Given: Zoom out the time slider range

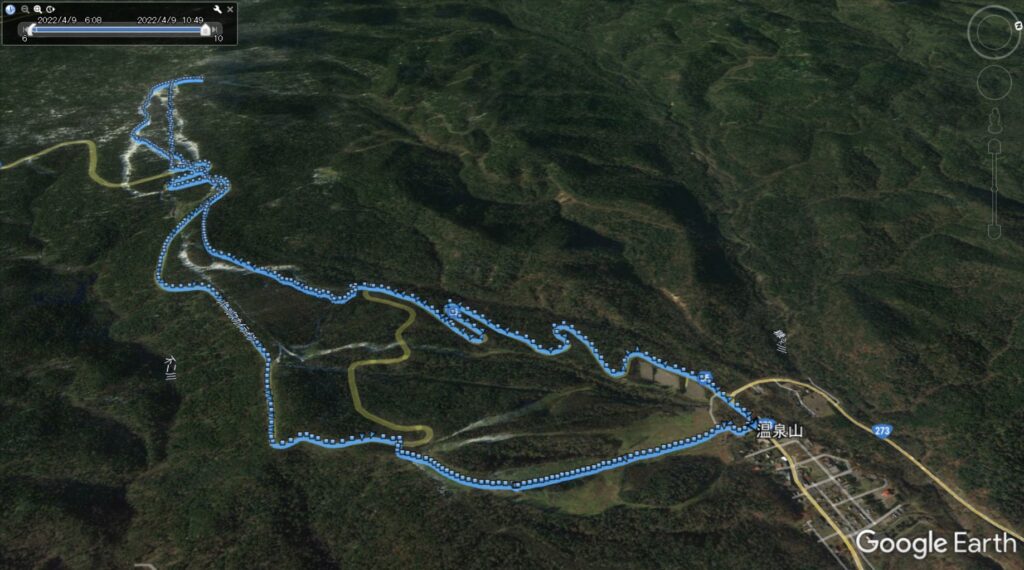Looking at the screenshot, I should (x=25, y=10).
